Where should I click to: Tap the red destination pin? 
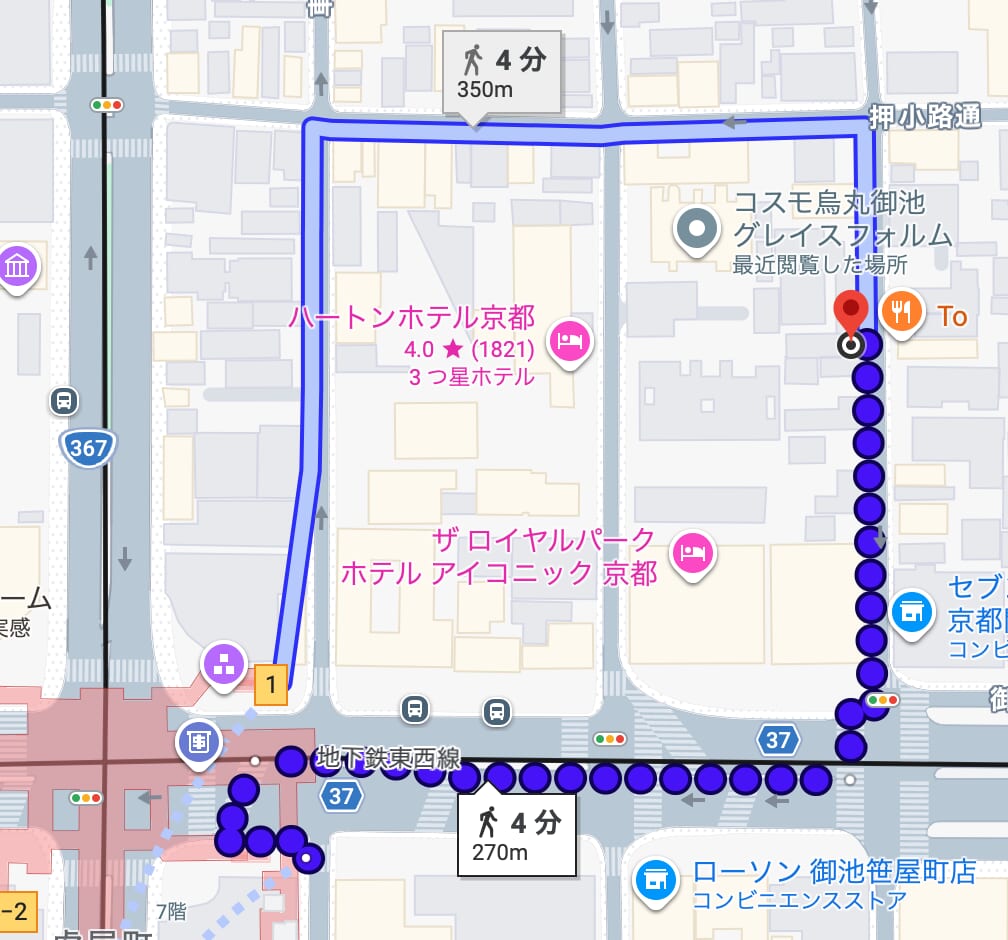(x=849, y=313)
